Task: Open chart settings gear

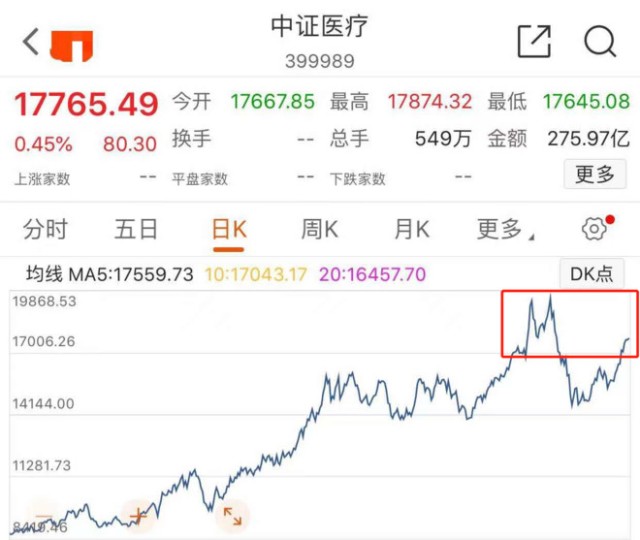Action: pyautogui.click(x=594, y=230)
